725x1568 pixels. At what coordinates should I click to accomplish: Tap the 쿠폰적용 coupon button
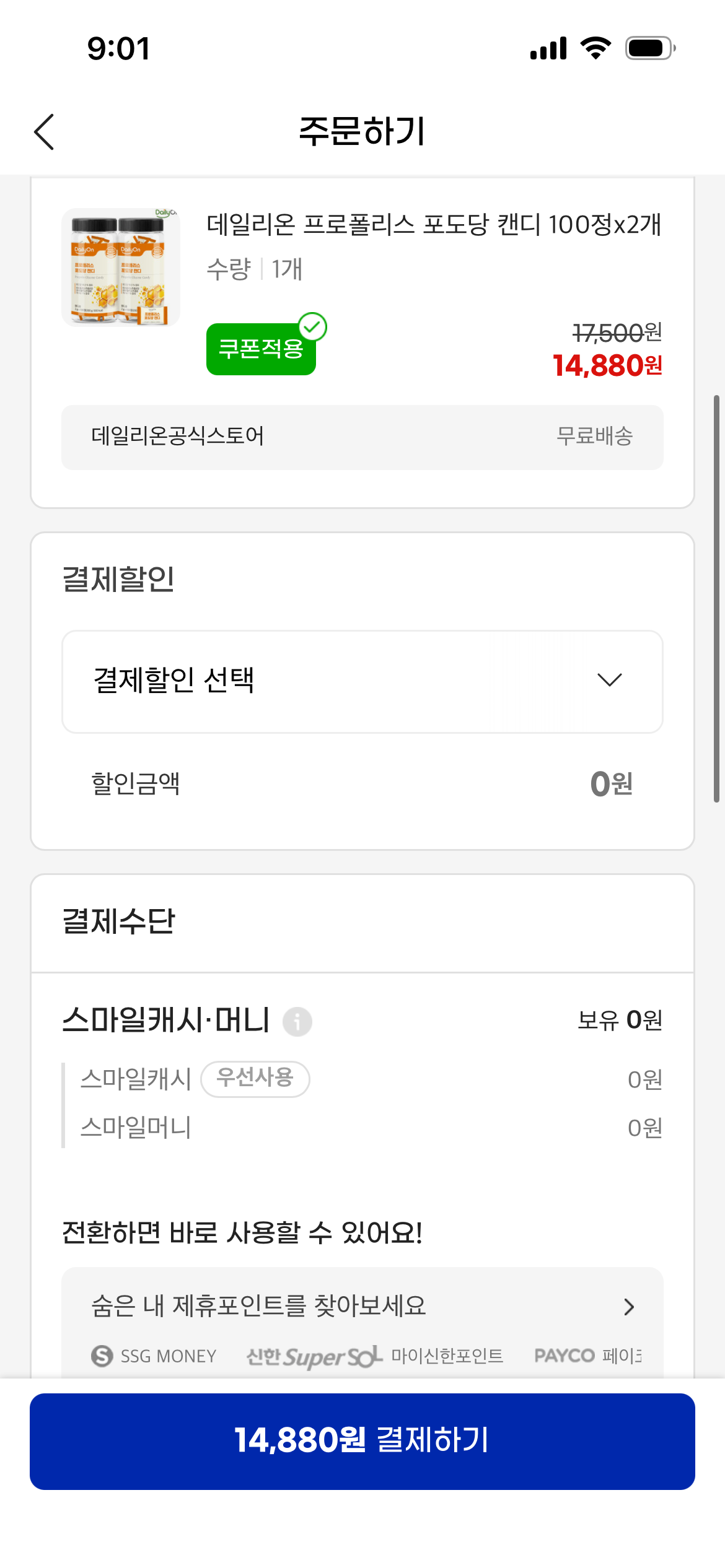261,349
